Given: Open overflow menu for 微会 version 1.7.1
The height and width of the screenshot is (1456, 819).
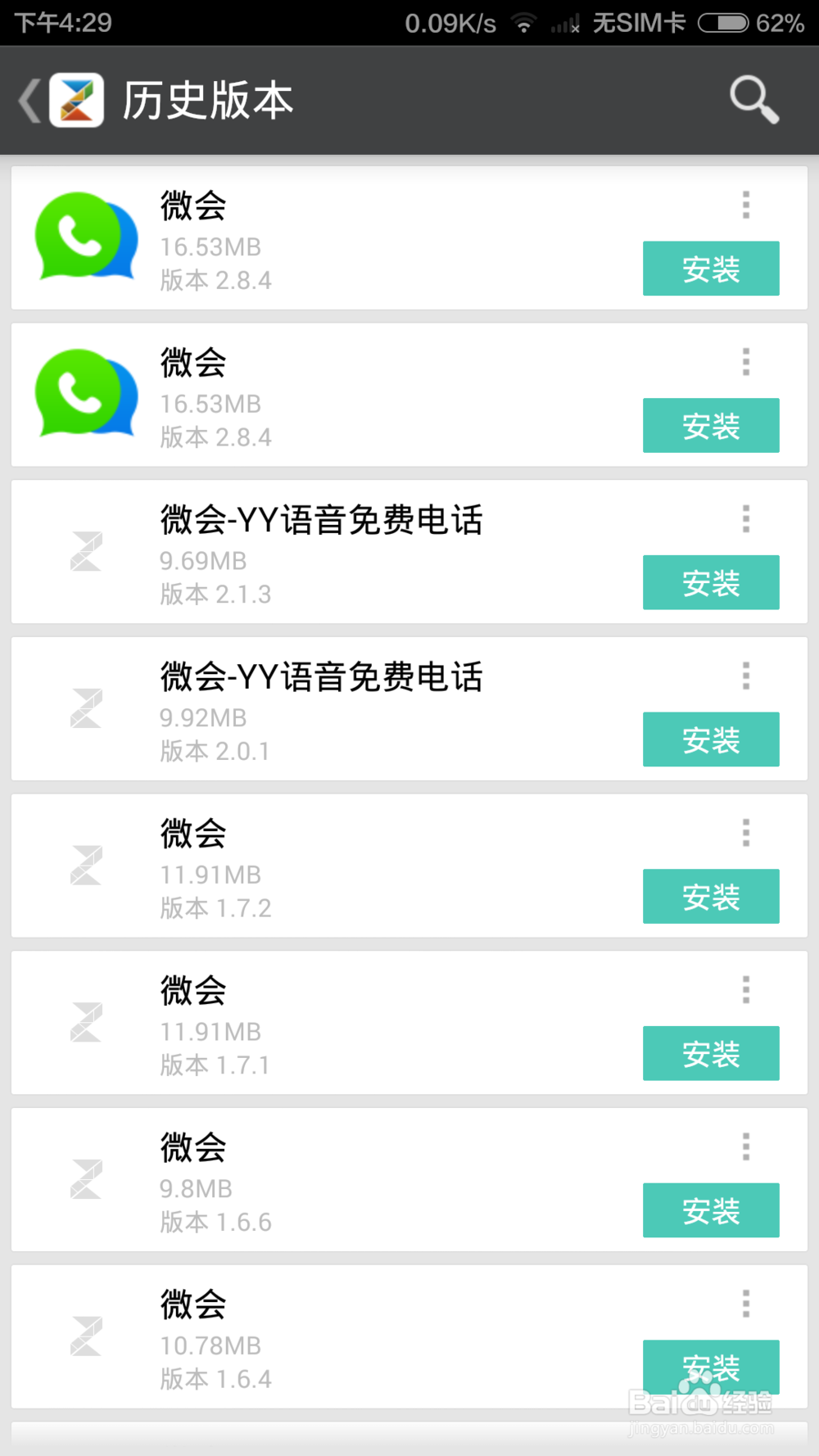Looking at the screenshot, I should (746, 988).
